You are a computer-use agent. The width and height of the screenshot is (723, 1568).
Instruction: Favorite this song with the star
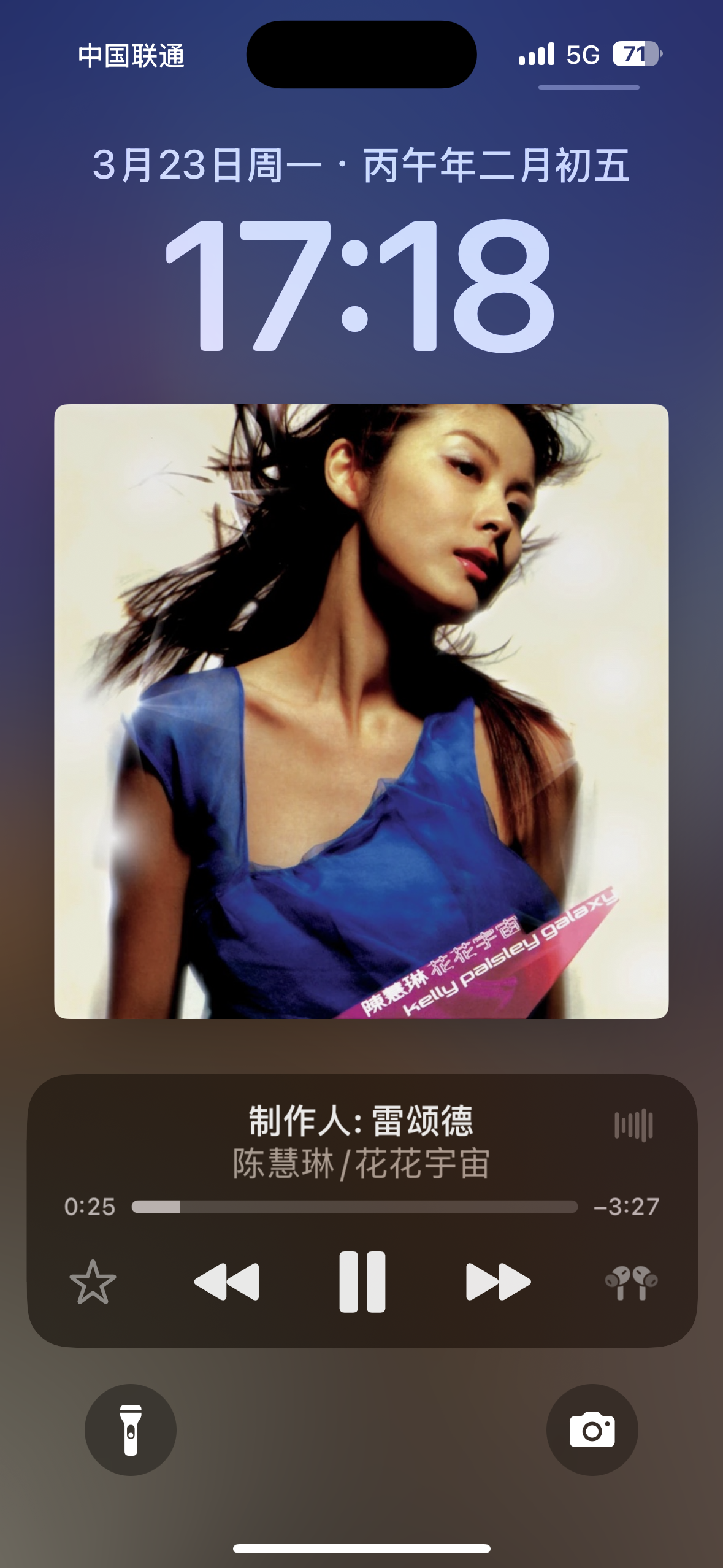coord(93,1282)
